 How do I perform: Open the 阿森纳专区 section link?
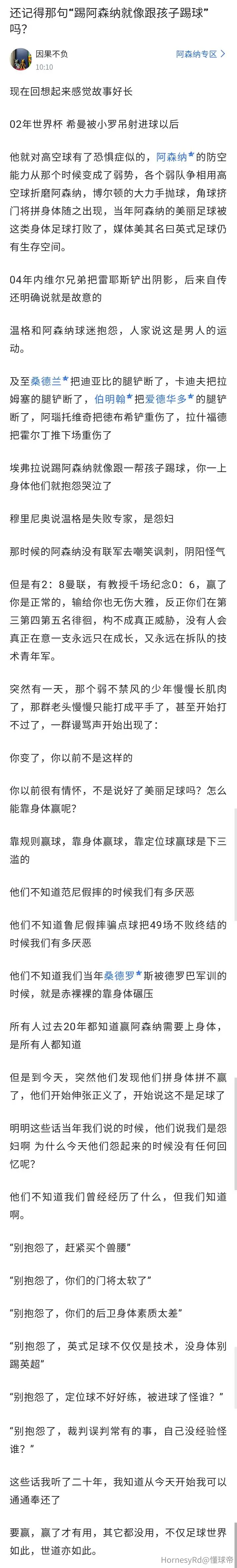click(200, 54)
